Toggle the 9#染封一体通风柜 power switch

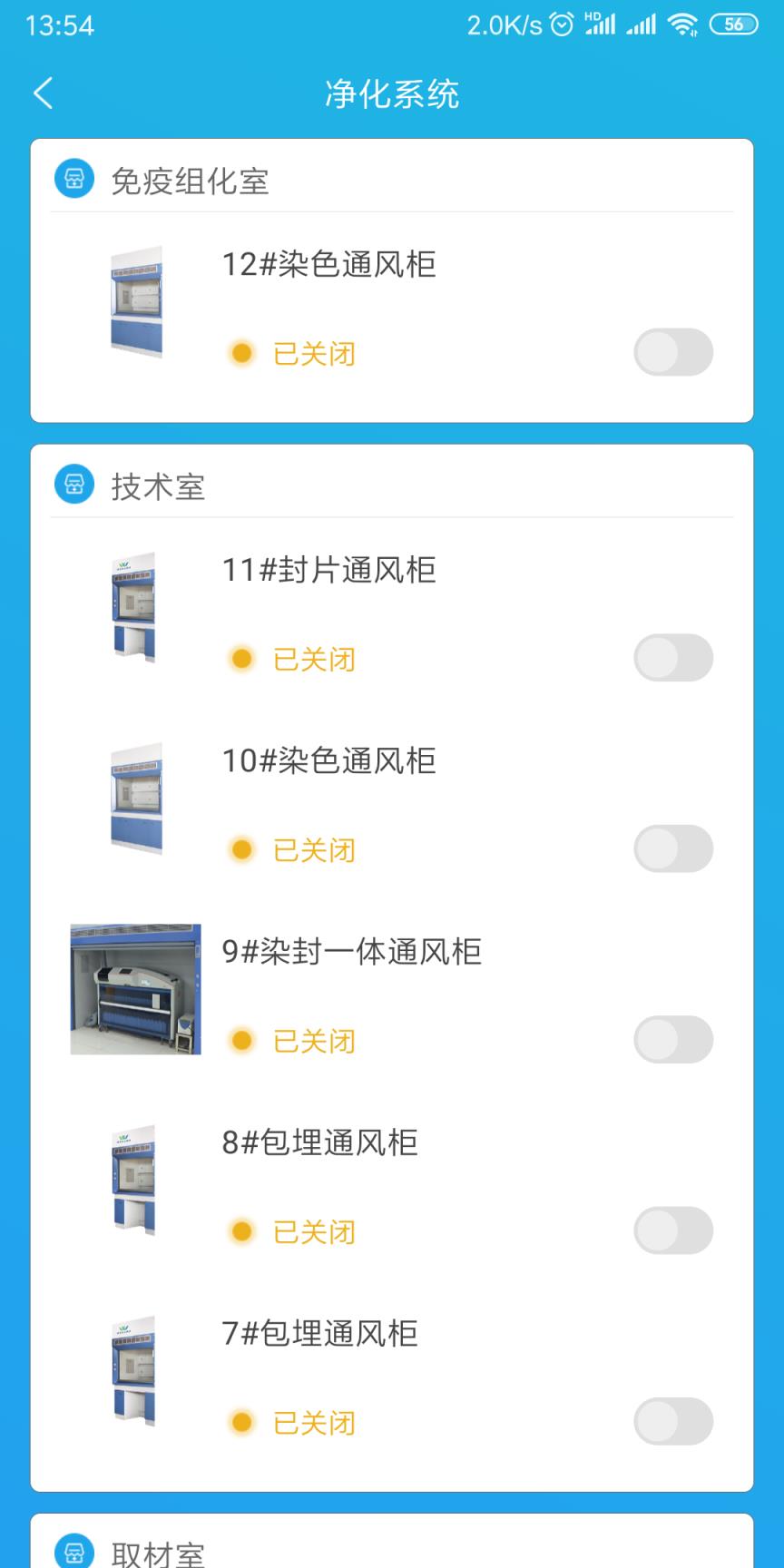coord(671,1040)
